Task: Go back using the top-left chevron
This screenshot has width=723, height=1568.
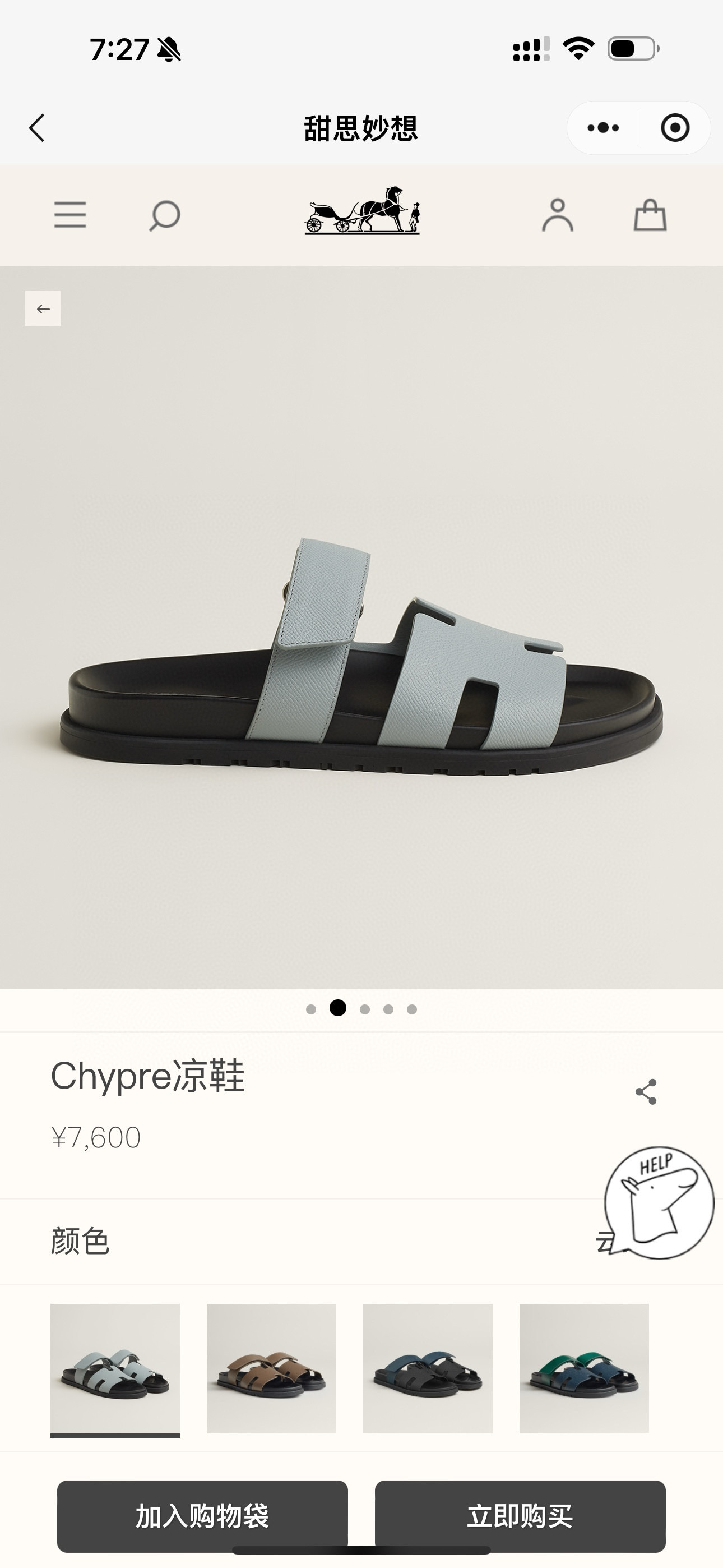Action: click(x=37, y=128)
